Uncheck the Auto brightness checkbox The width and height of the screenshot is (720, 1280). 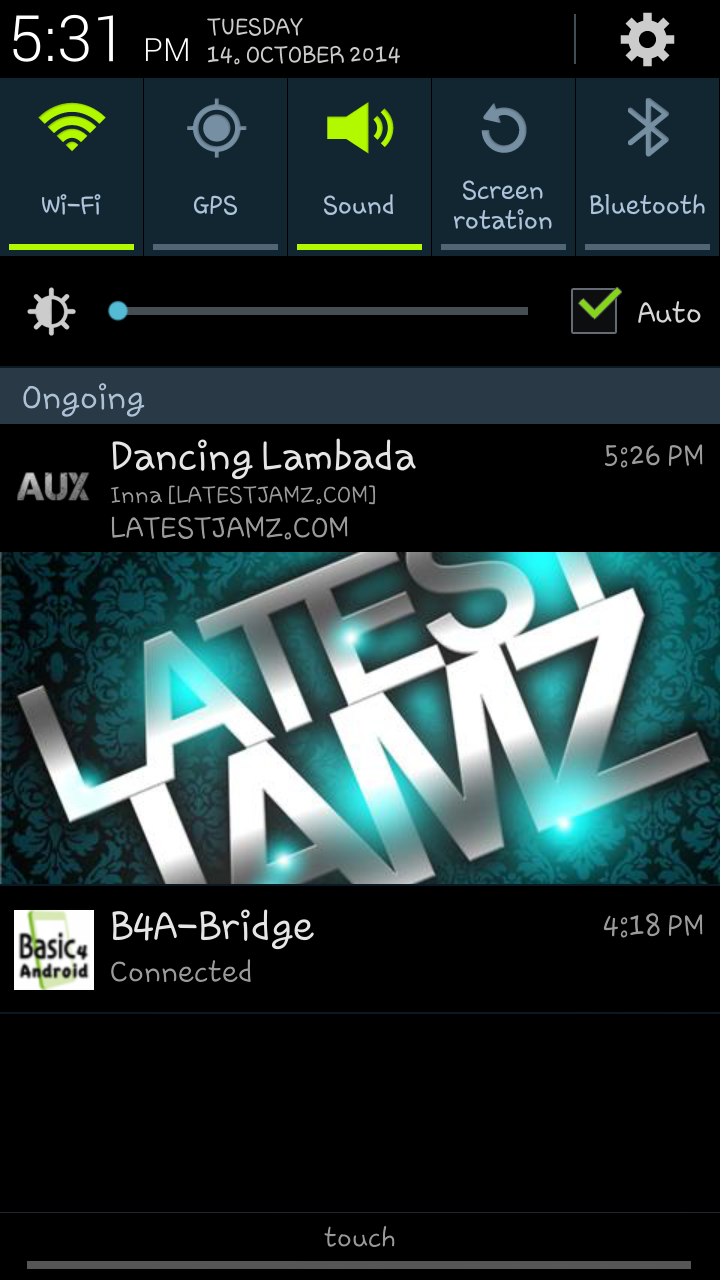click(x=594, y=311)
